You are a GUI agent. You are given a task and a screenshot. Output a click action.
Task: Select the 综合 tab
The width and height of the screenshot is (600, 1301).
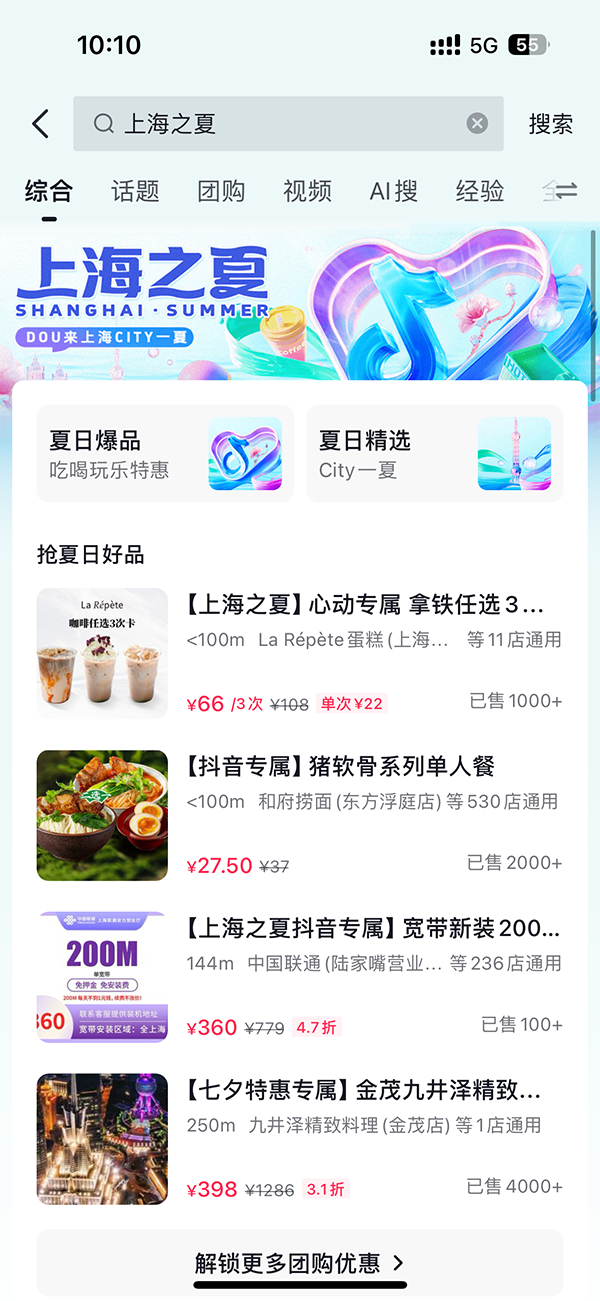49,191
